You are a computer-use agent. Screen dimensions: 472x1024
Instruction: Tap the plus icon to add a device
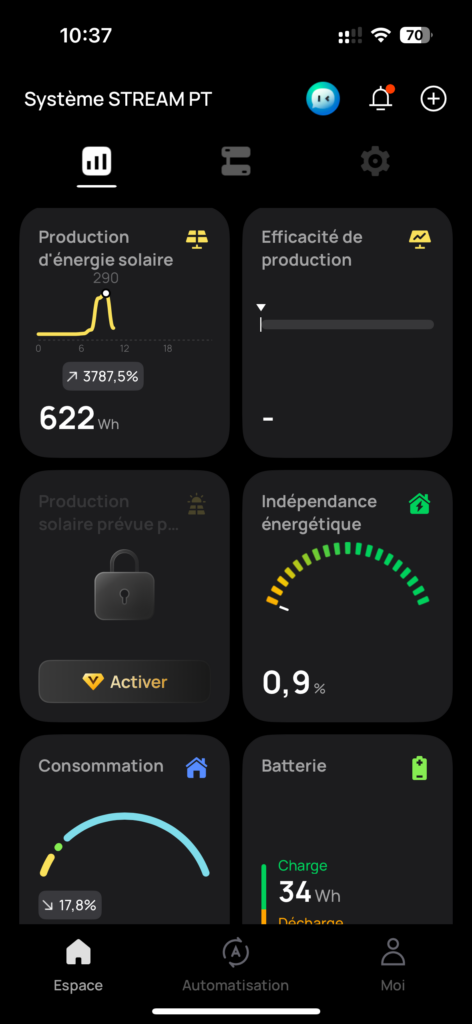pos(433,99)
